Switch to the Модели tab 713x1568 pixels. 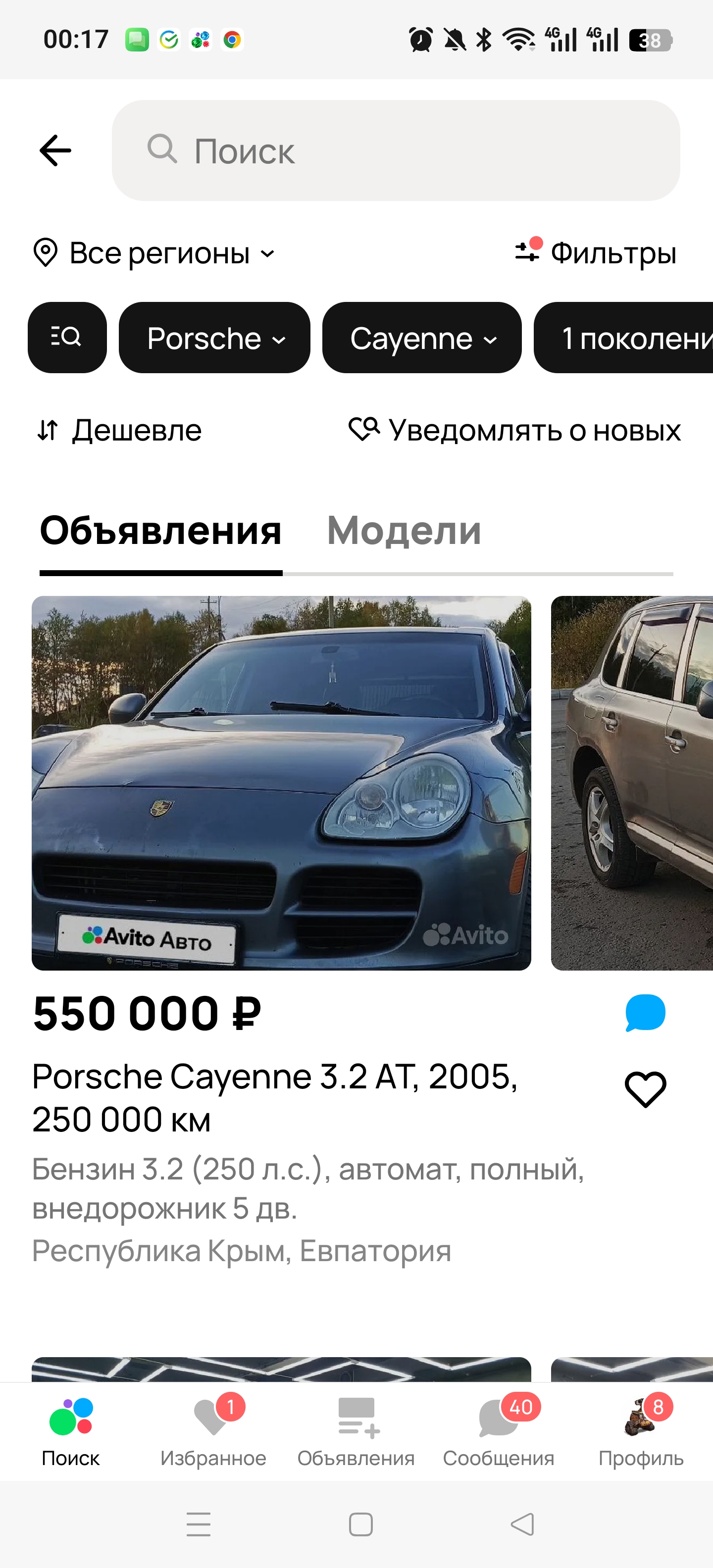pyautogui.click(x=404, y=530)
